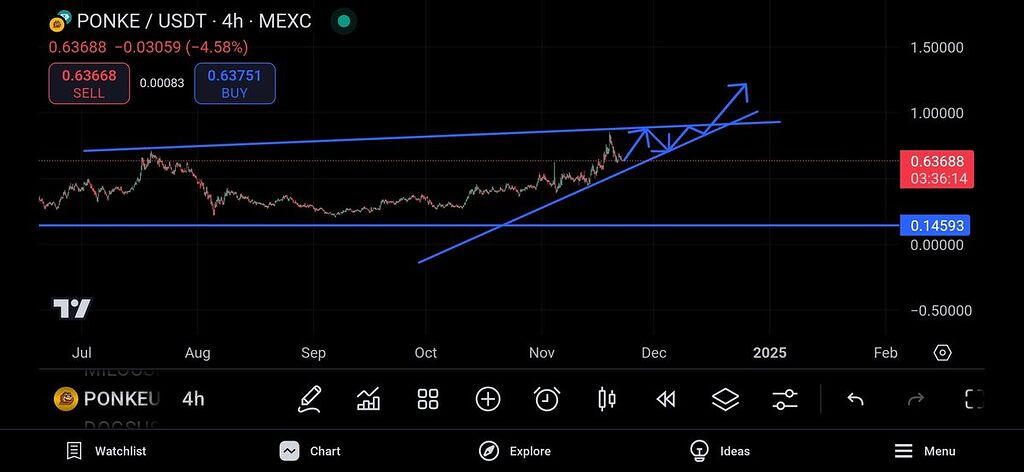The image size is (1024, 472).
Task: Undo the last chart action
Action: (855, 399)
